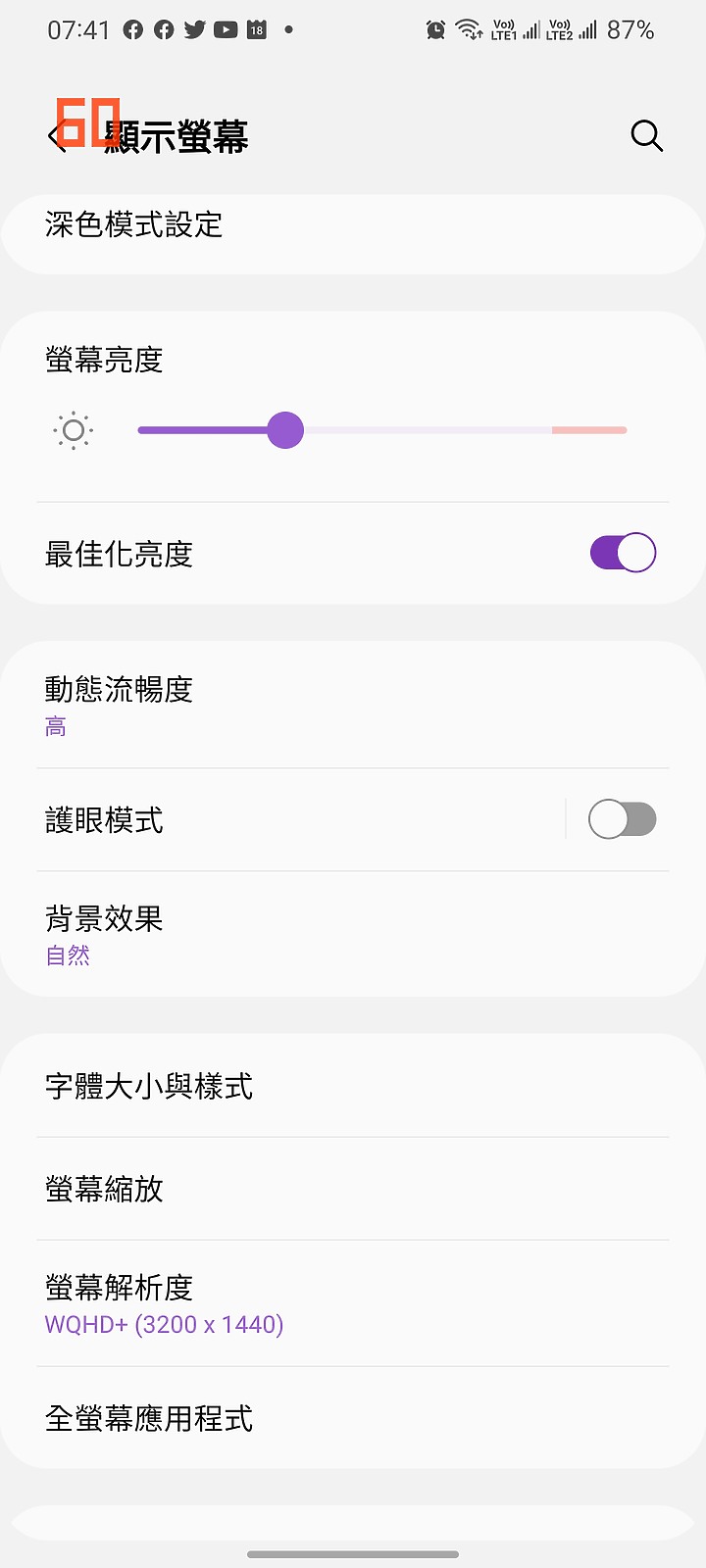Go back from 顯示螢幕 settings
This screenshot has height=1568, width=706.
tap(56, 136)
